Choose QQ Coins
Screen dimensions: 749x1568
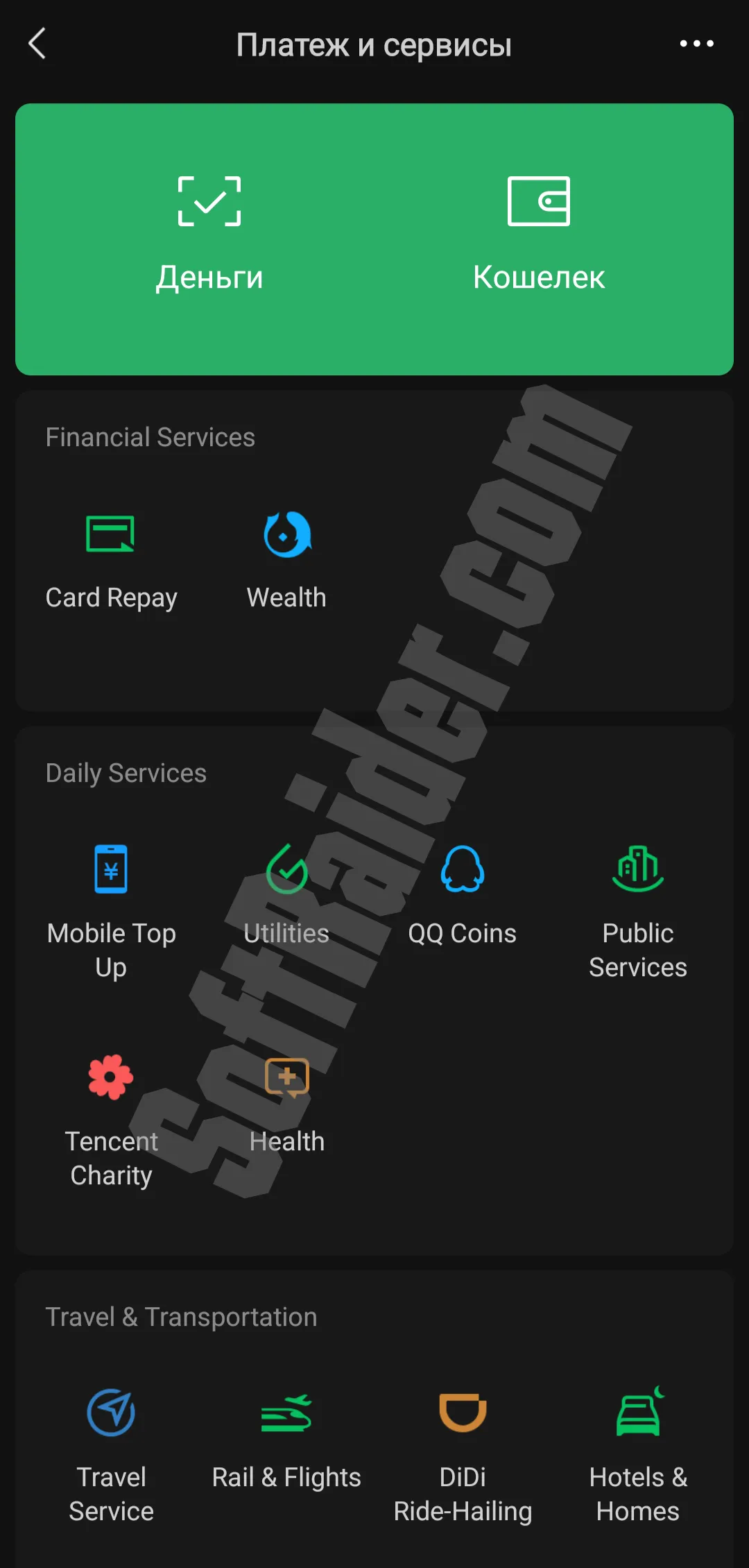point(463,895)
